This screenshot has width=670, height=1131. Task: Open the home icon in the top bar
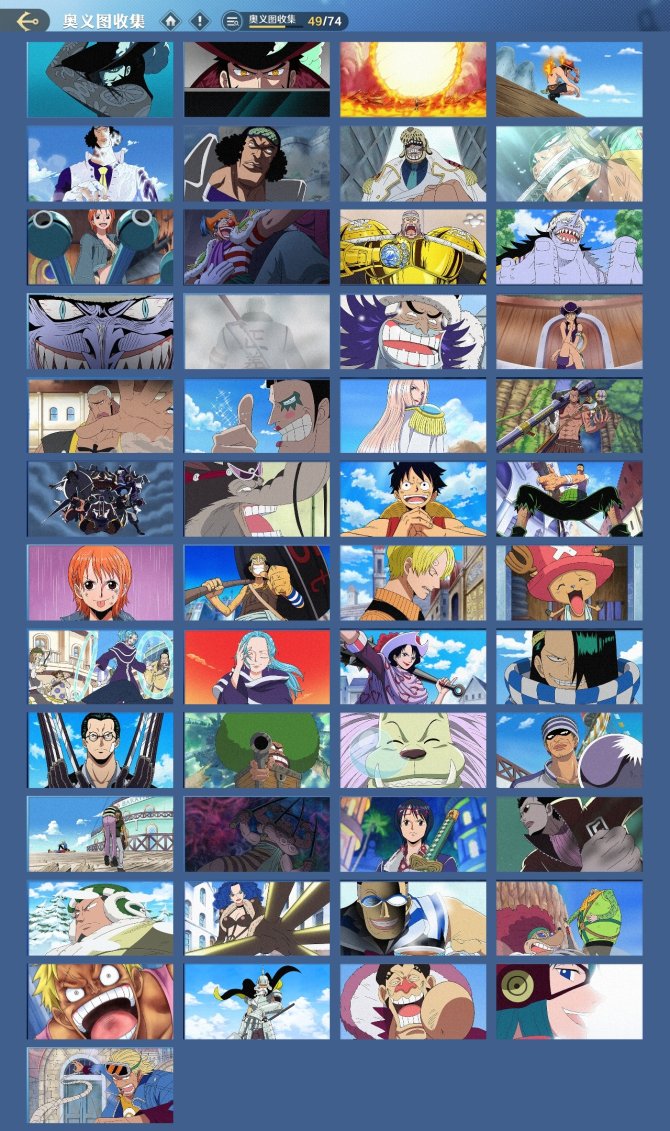172,20
